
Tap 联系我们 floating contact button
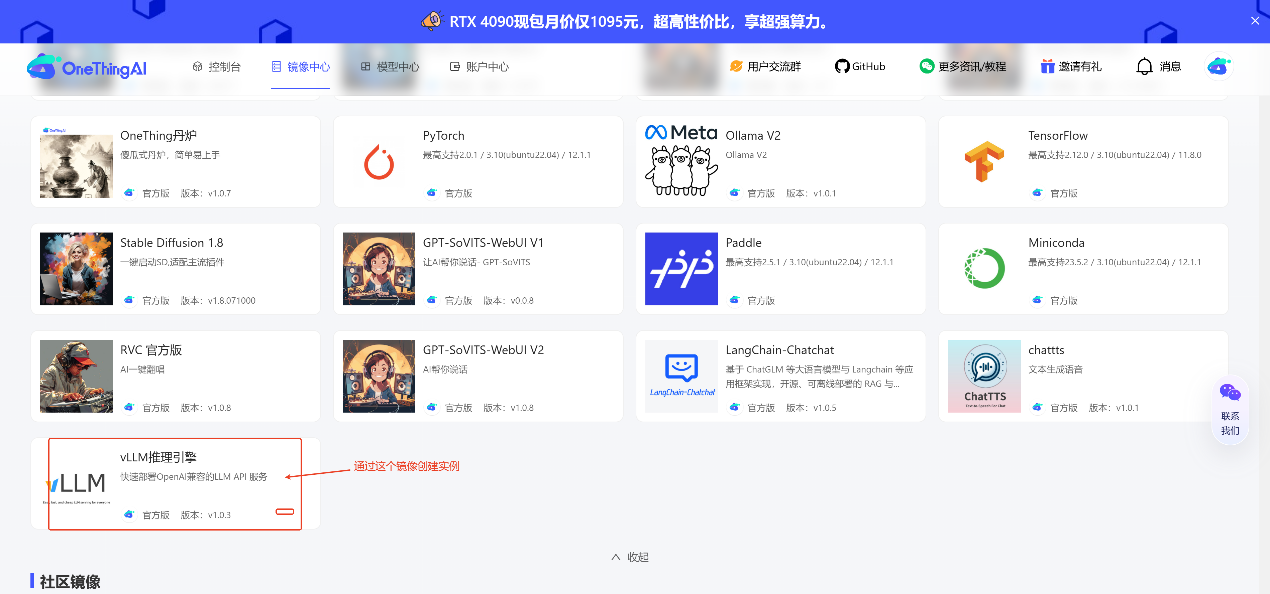click(x=1229, y=410)
